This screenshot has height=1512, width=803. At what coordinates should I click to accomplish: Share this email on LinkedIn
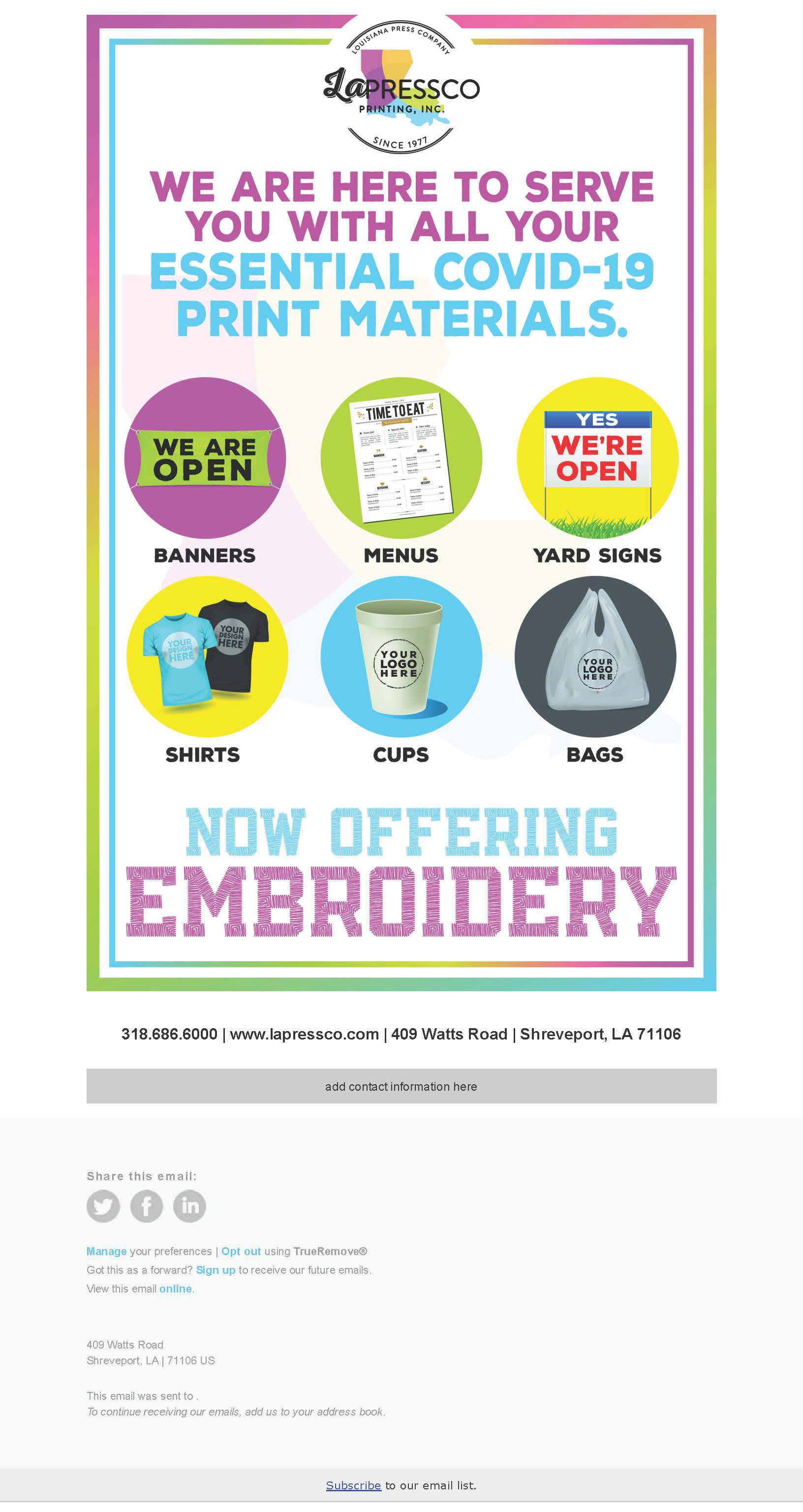(189, 1206)
